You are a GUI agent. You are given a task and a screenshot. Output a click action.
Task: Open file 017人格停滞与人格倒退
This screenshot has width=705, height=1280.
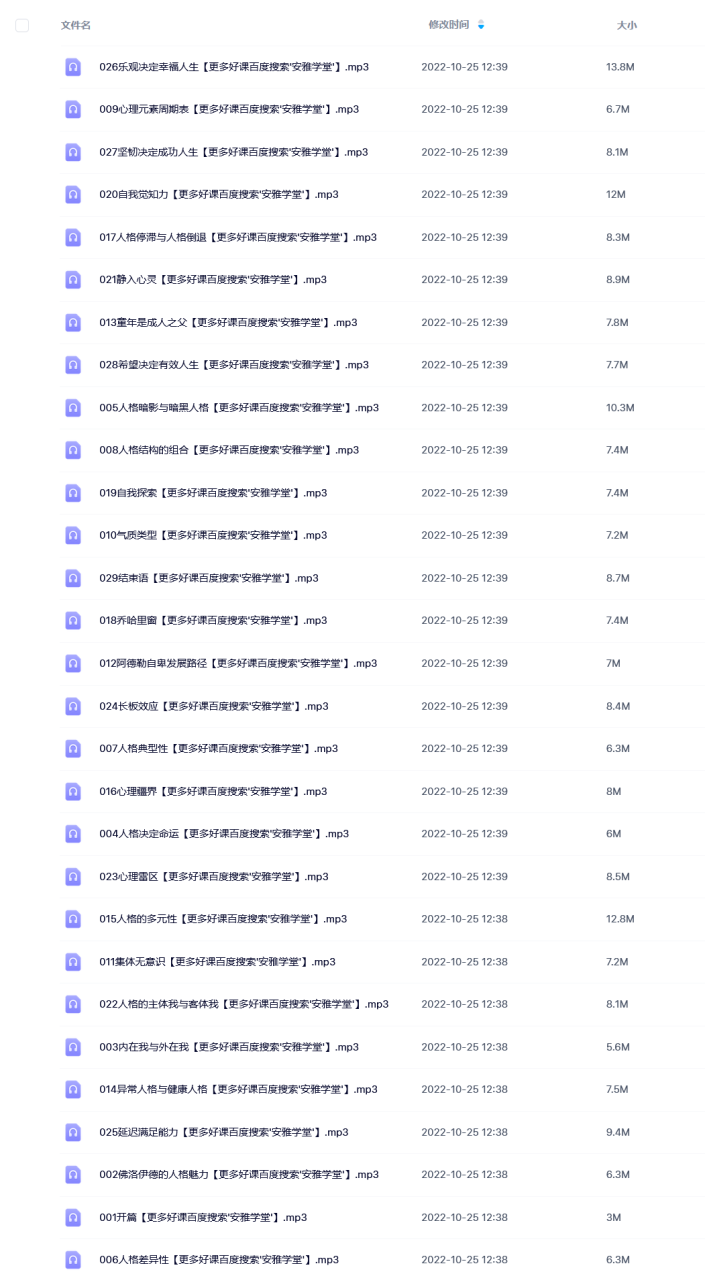(238, 237)
